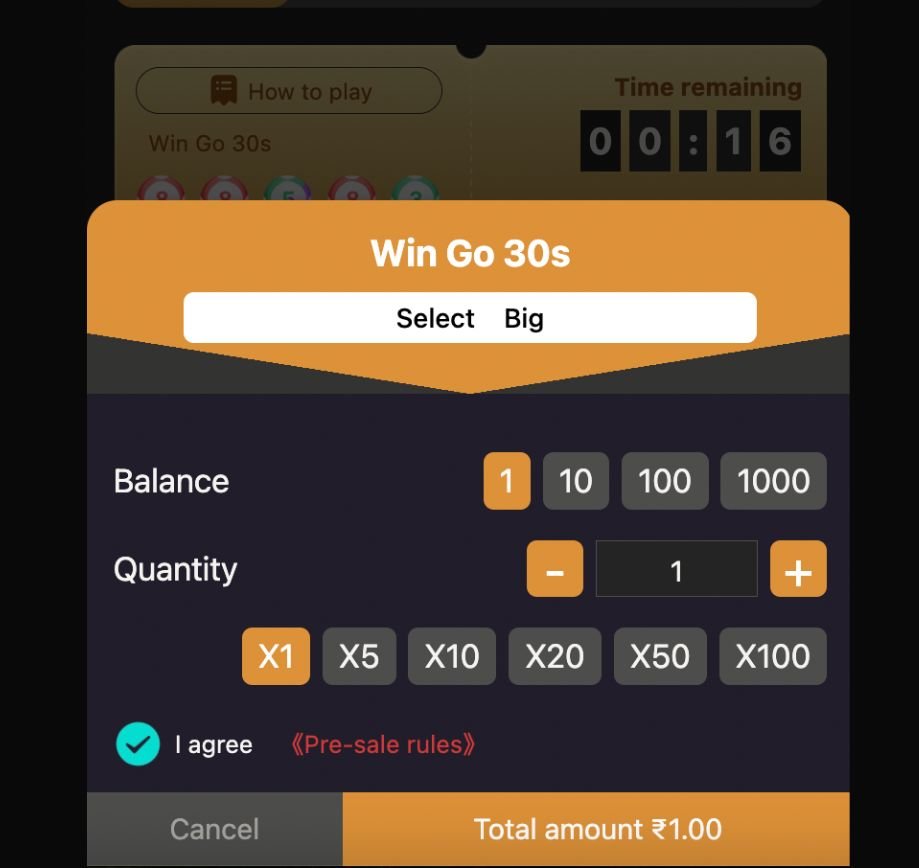
Task: Uncheck the I agree checkbox
Action: [x=138, y=744]
